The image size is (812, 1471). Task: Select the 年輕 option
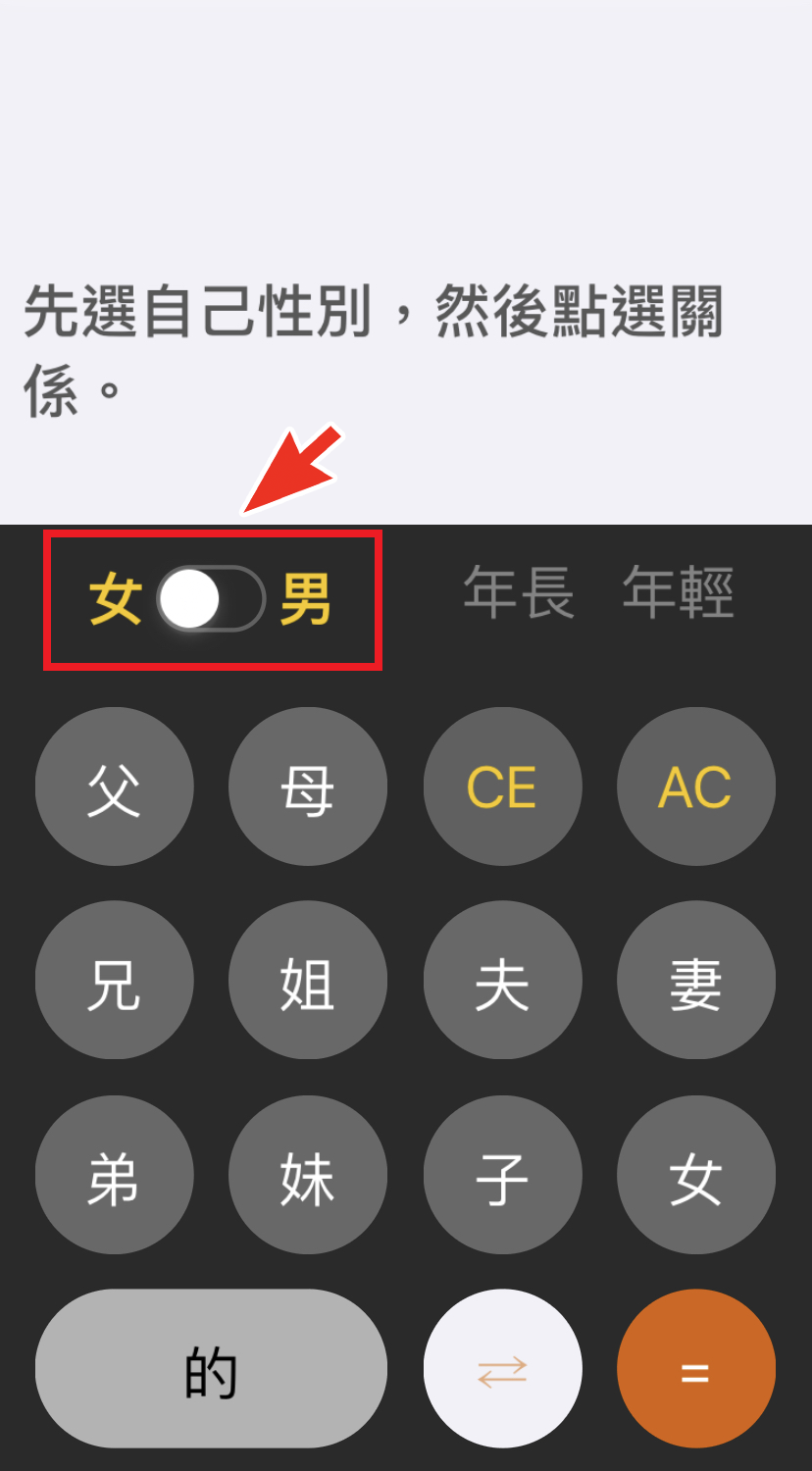[678, 593]
